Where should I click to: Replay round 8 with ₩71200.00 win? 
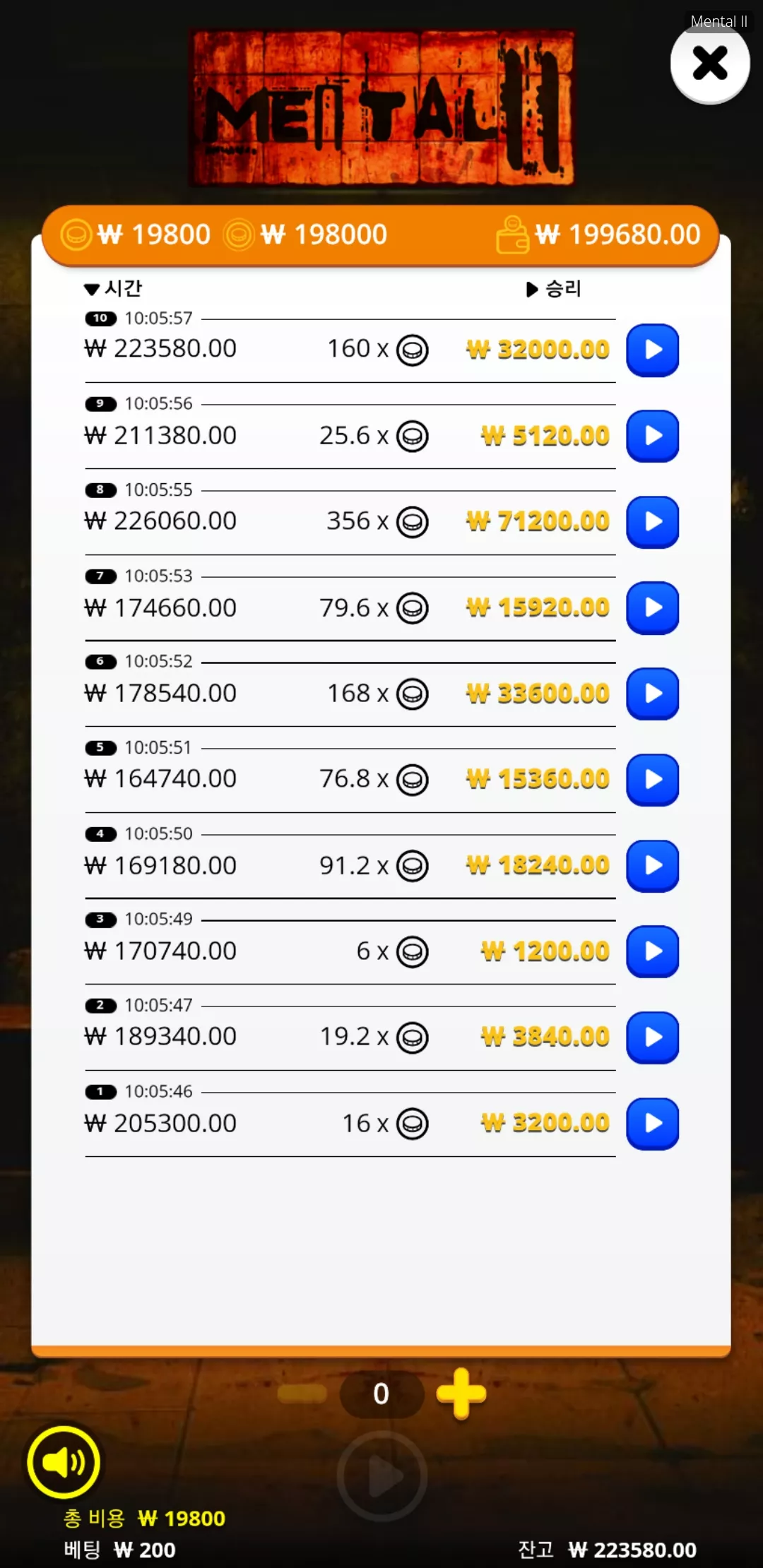coord(653,522)
